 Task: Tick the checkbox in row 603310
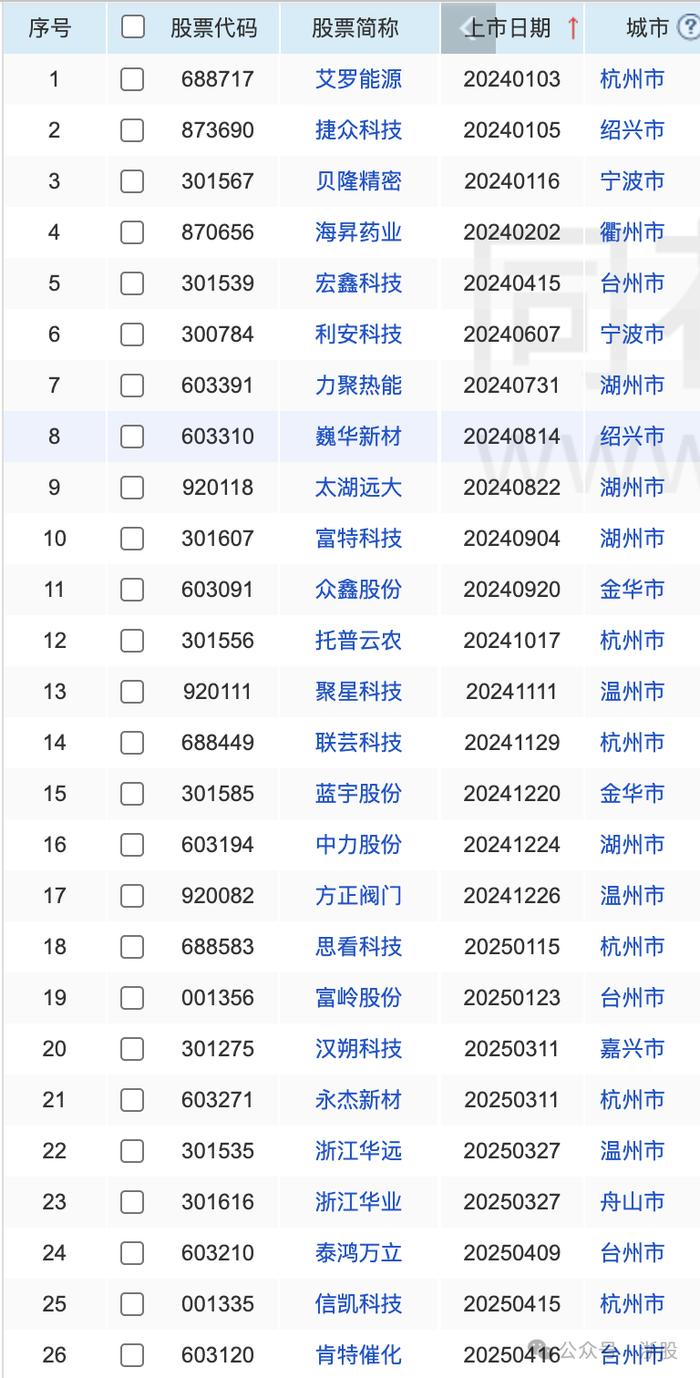(132, 436)
